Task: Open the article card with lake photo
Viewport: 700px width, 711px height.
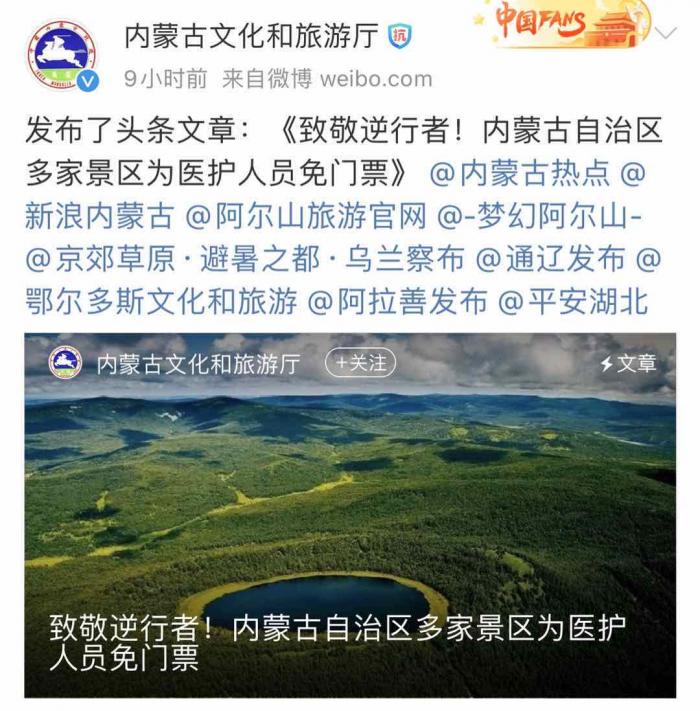Action: (x=350, y=520)
